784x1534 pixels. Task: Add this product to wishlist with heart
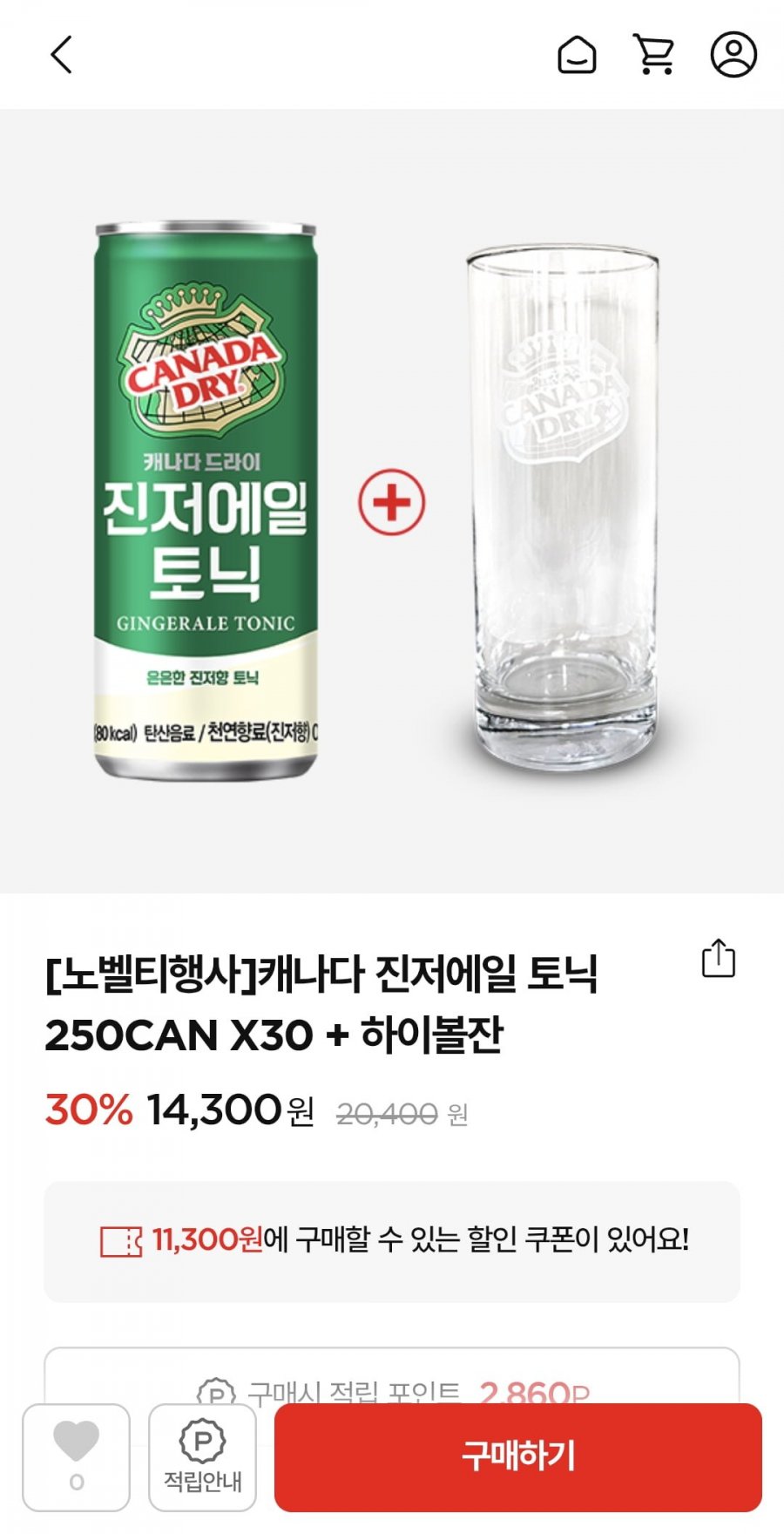[x=77, y=1457]
